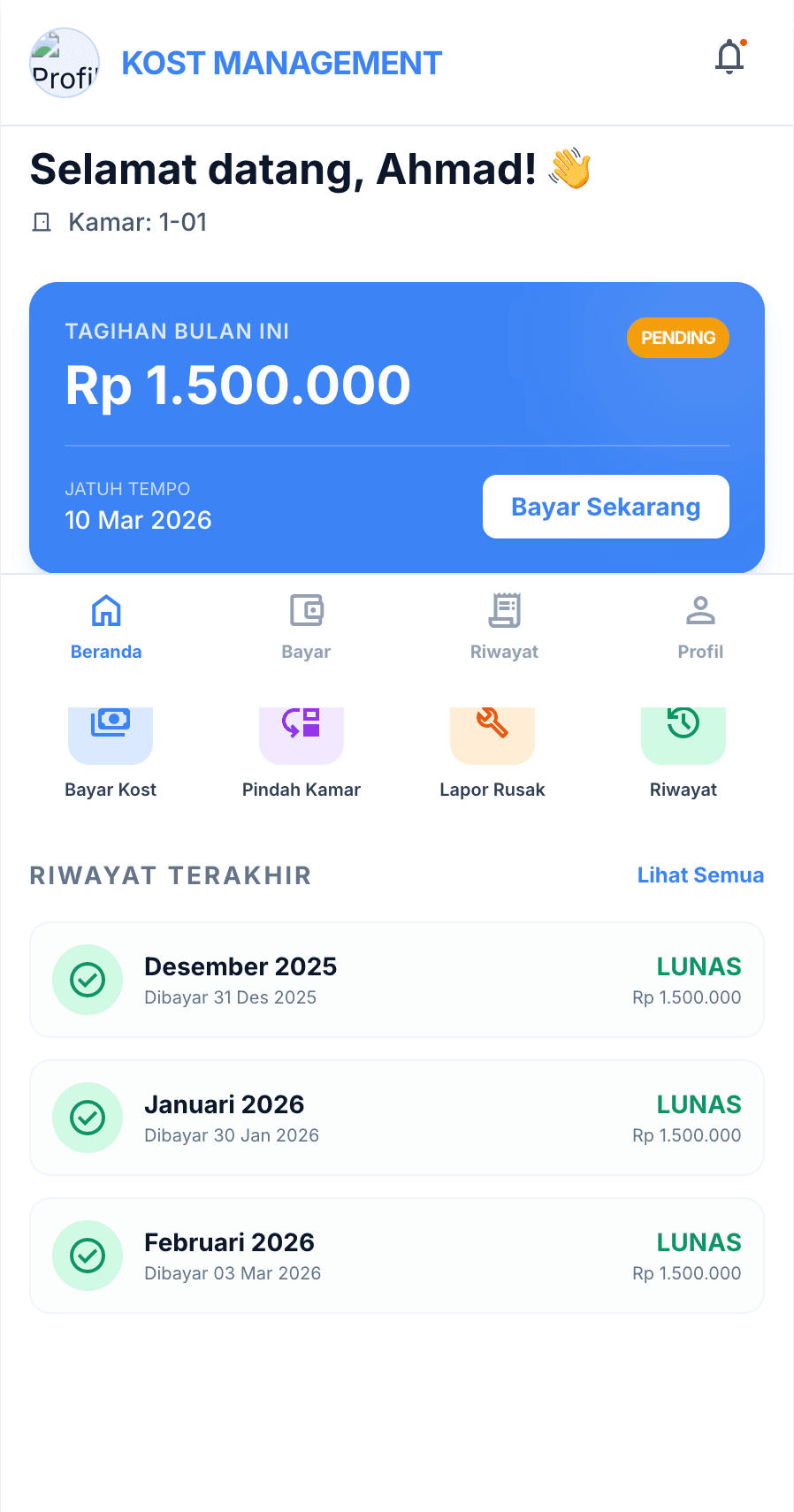The image size is (794, 1512).
Task: Open the notification bell icon
Action: click(x=729, y=56)
